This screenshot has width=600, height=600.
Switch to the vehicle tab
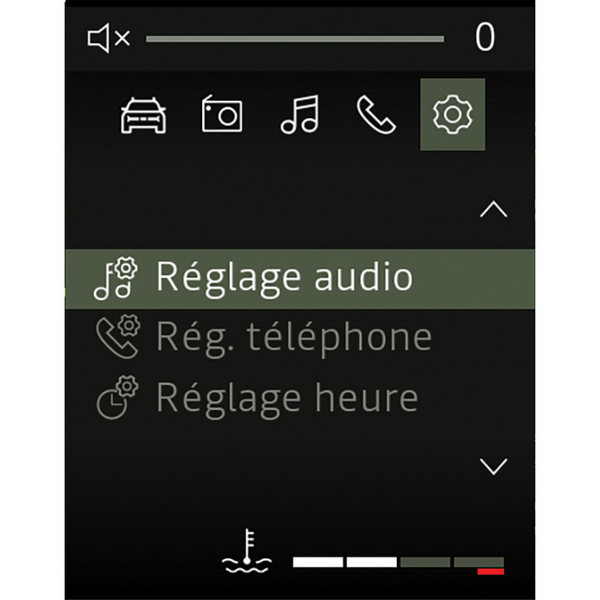[x=144, y=116]
